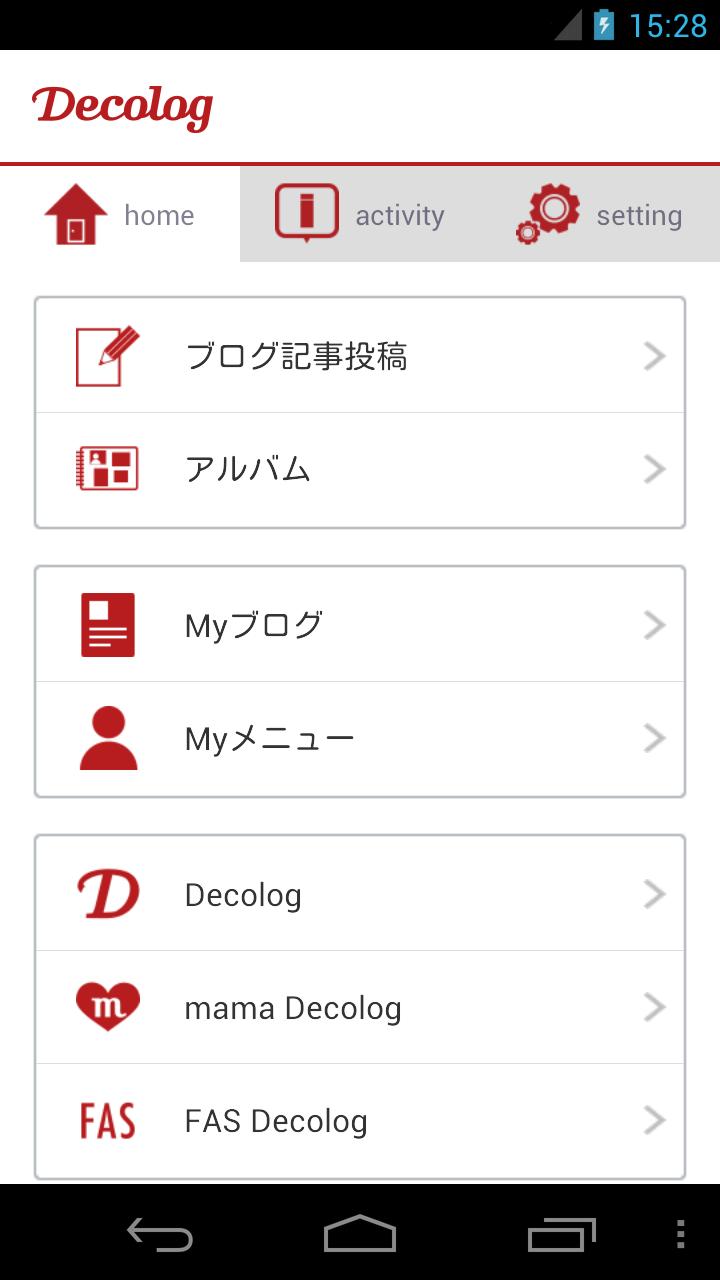Tap the blog post writing pencil icon
Image resolution: width=720 pixels, height=1280 pixels.
(x=105, y=355)
